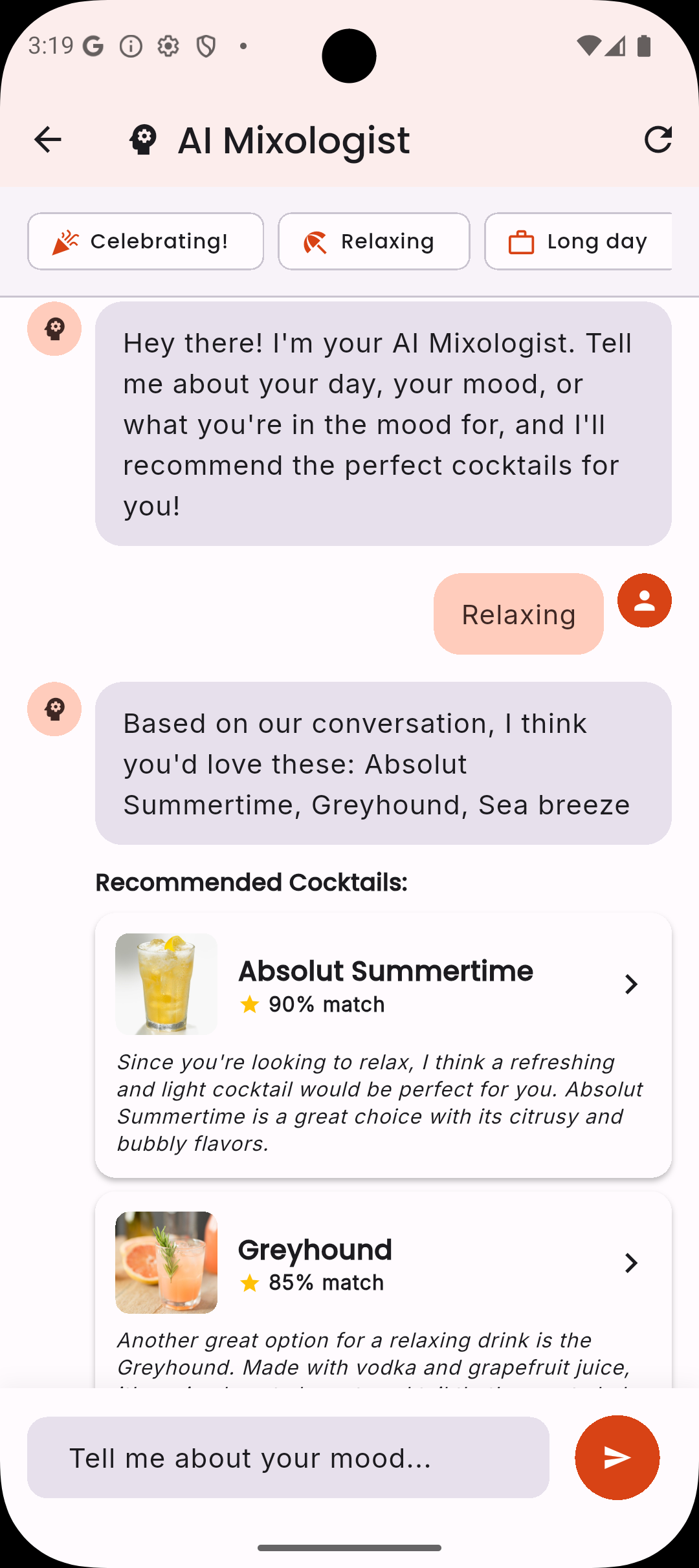Expand the Greyhound cocktail details
Screen dimensions: 699x1568
(x=632, y=1263)
